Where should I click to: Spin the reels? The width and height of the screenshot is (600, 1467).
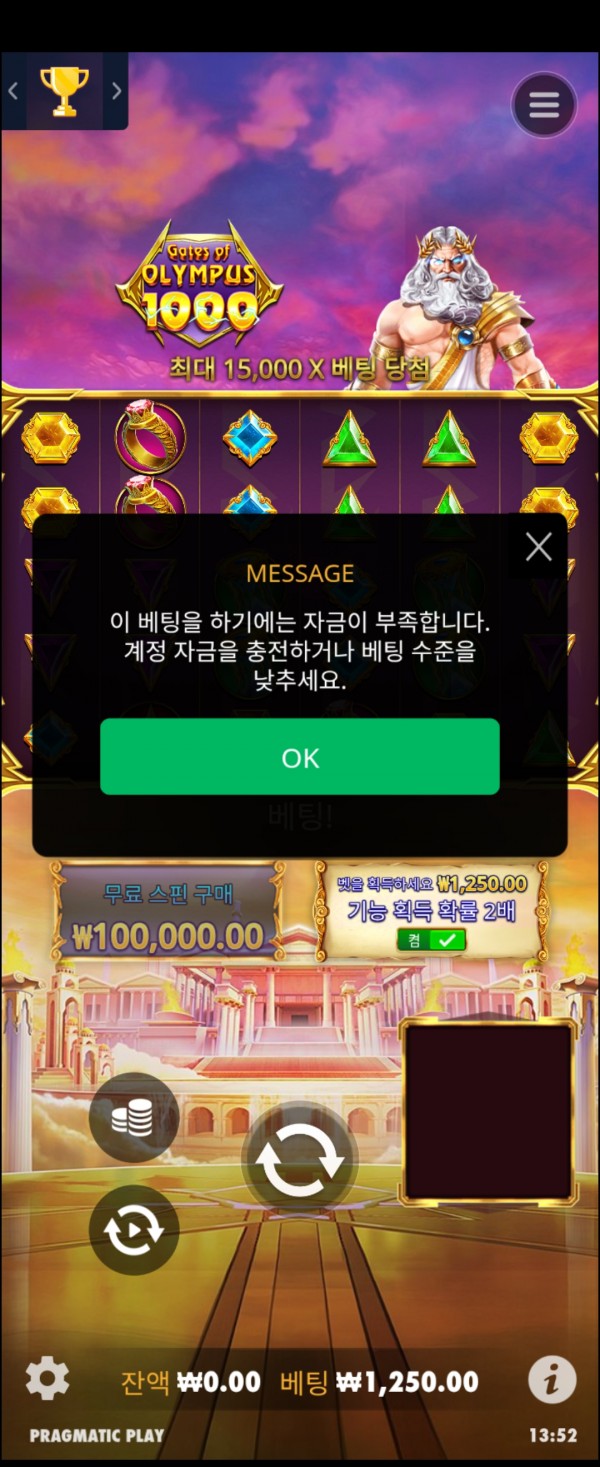(300, 1160)
